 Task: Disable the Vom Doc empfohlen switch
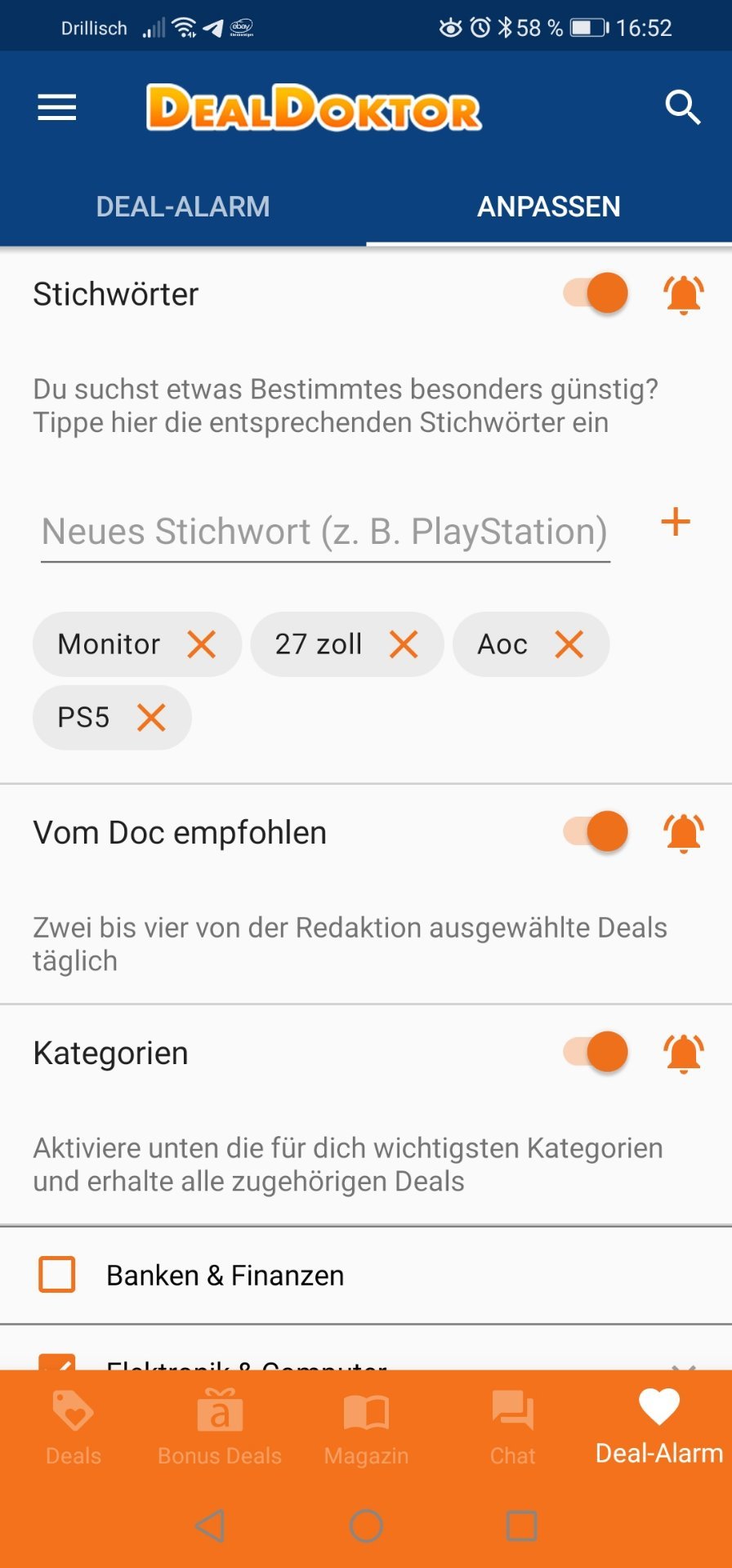click(596, 832)
